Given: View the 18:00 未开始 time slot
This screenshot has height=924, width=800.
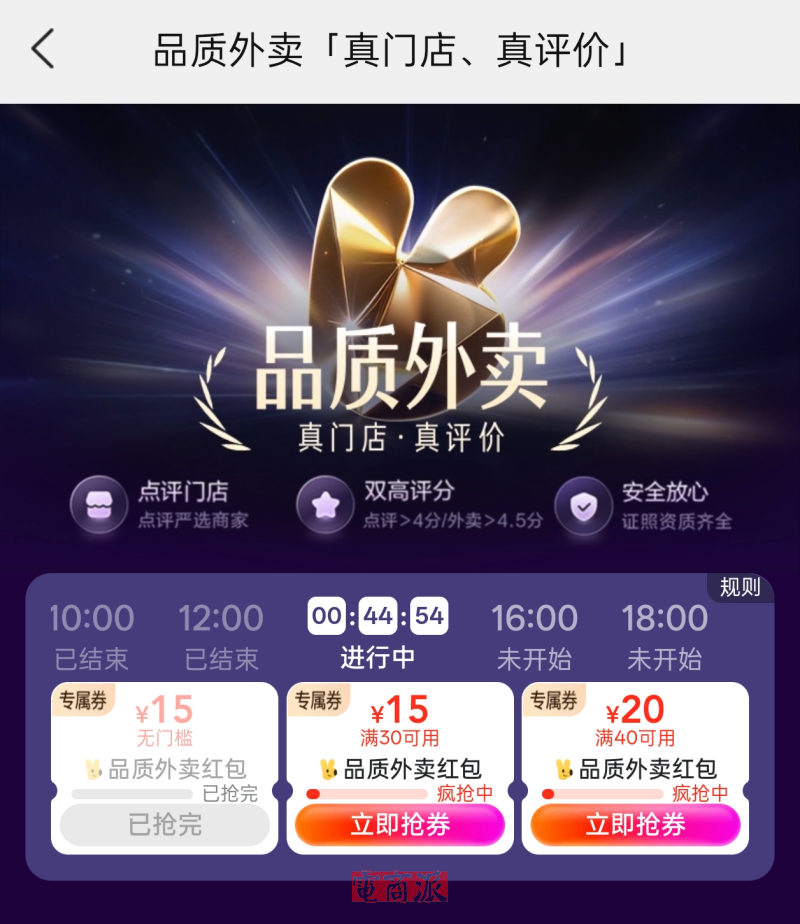Looking at the screenshot, I should click(x=664, y=636).
